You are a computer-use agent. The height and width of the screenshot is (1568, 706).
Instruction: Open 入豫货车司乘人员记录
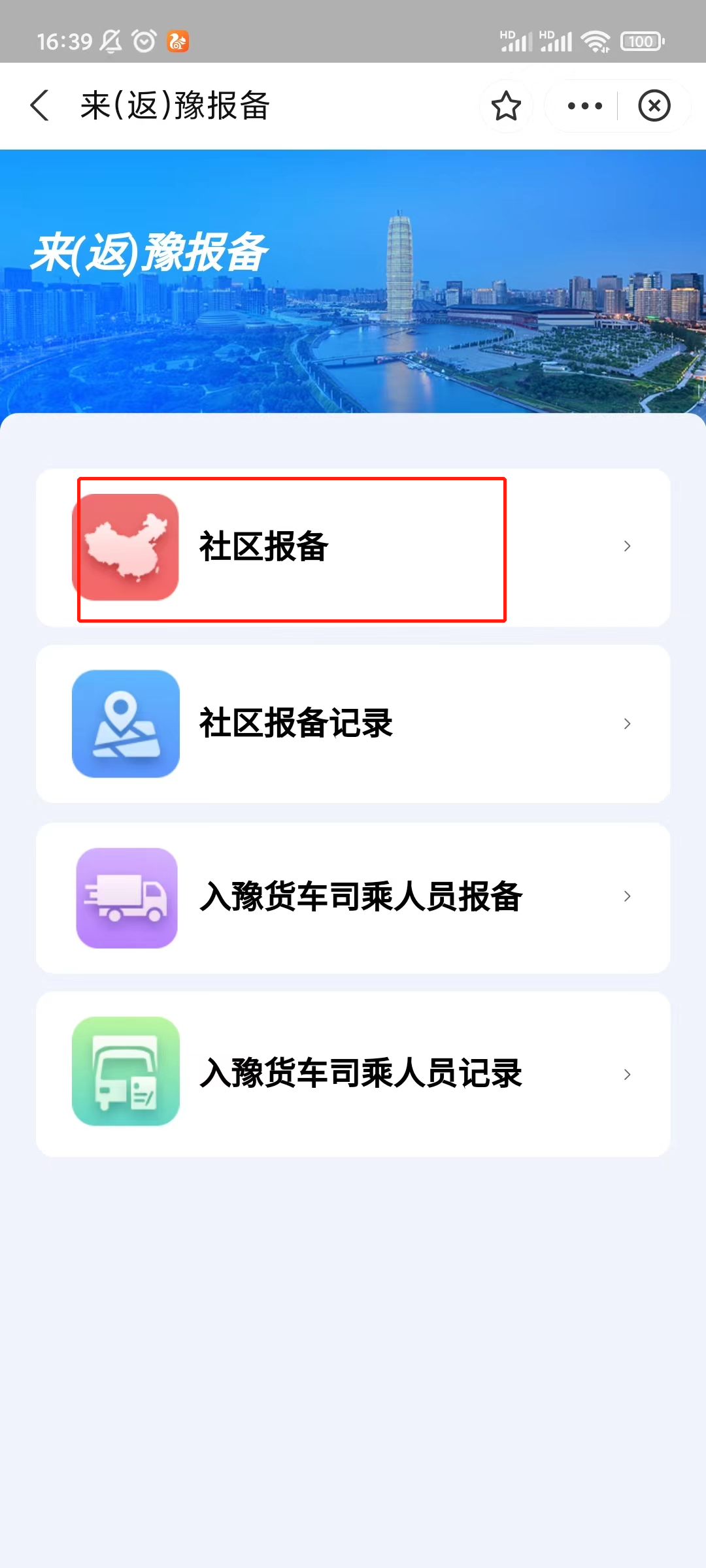point(353,1073)
